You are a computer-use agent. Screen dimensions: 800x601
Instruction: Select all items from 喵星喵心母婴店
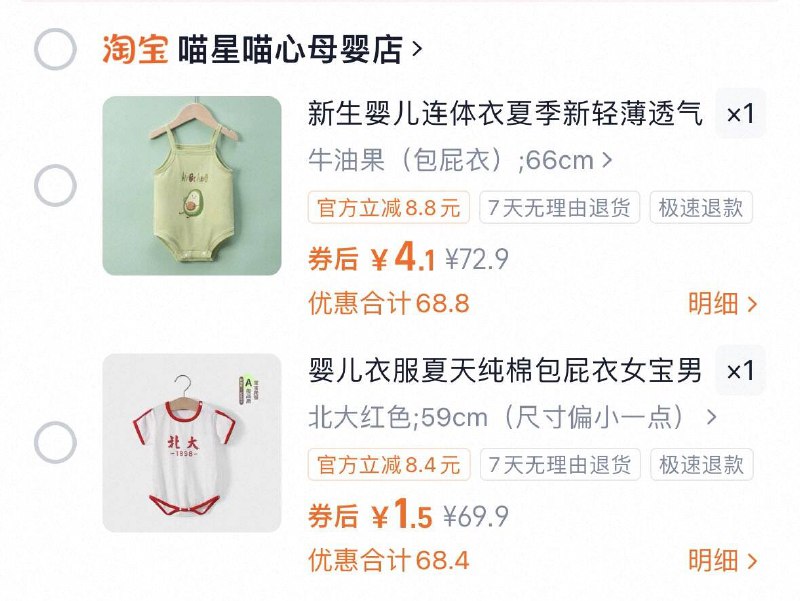(55, 49)
